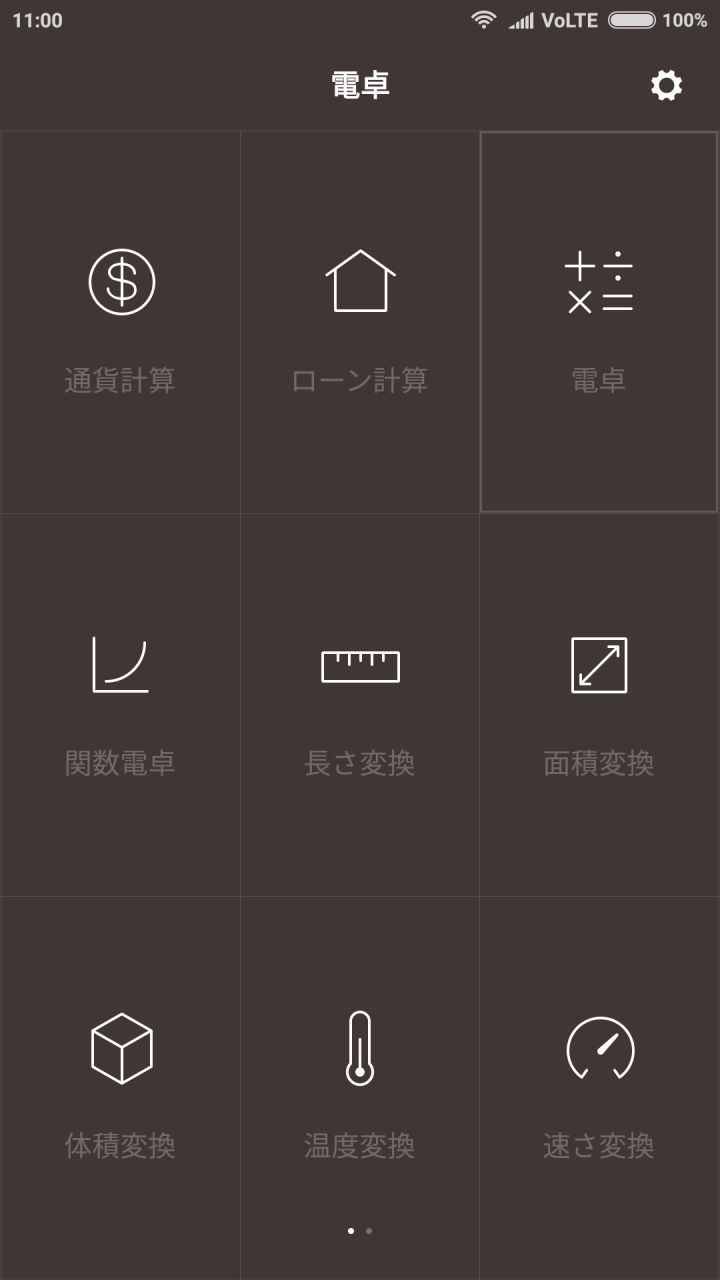Open 面積変換 area converter

click(x=599, y=705)
